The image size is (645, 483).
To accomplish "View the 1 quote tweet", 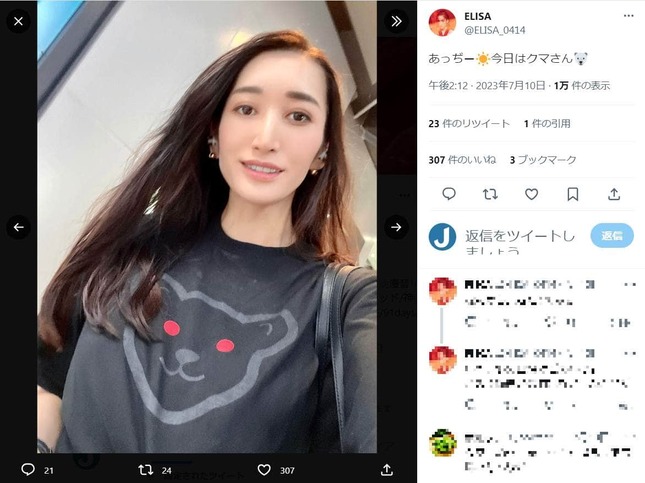I will [x=547, y=123].
